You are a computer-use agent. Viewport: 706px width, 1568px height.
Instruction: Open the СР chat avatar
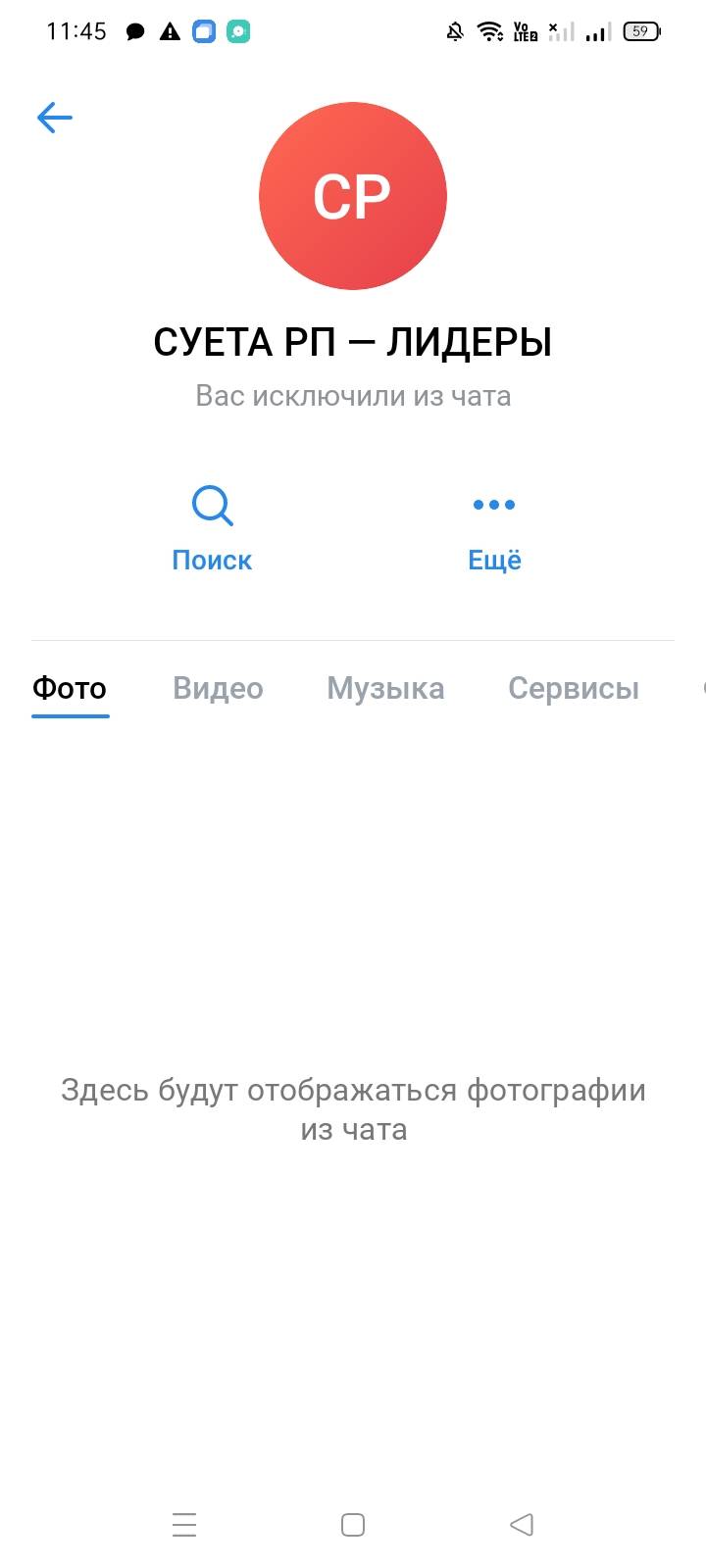click(x=353, y=196)
